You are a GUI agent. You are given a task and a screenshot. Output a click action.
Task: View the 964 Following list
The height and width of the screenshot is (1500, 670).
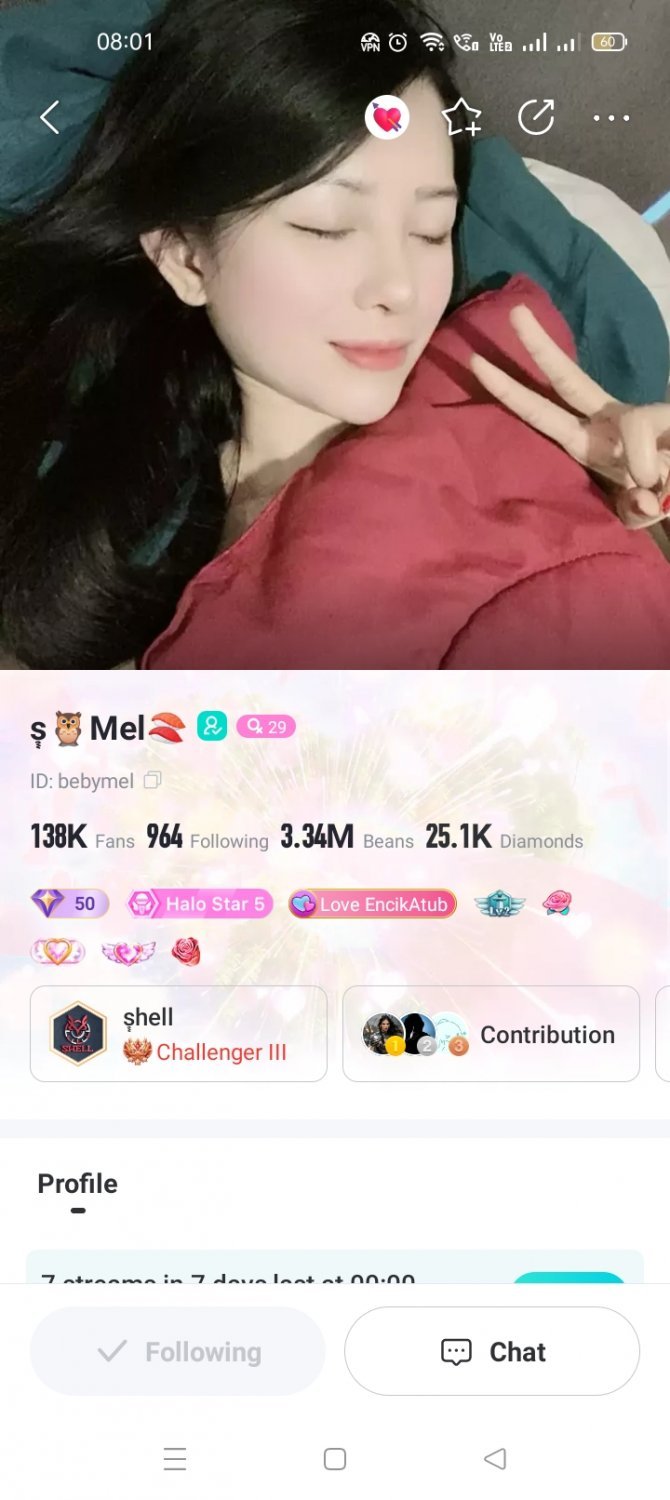[207, 838]
